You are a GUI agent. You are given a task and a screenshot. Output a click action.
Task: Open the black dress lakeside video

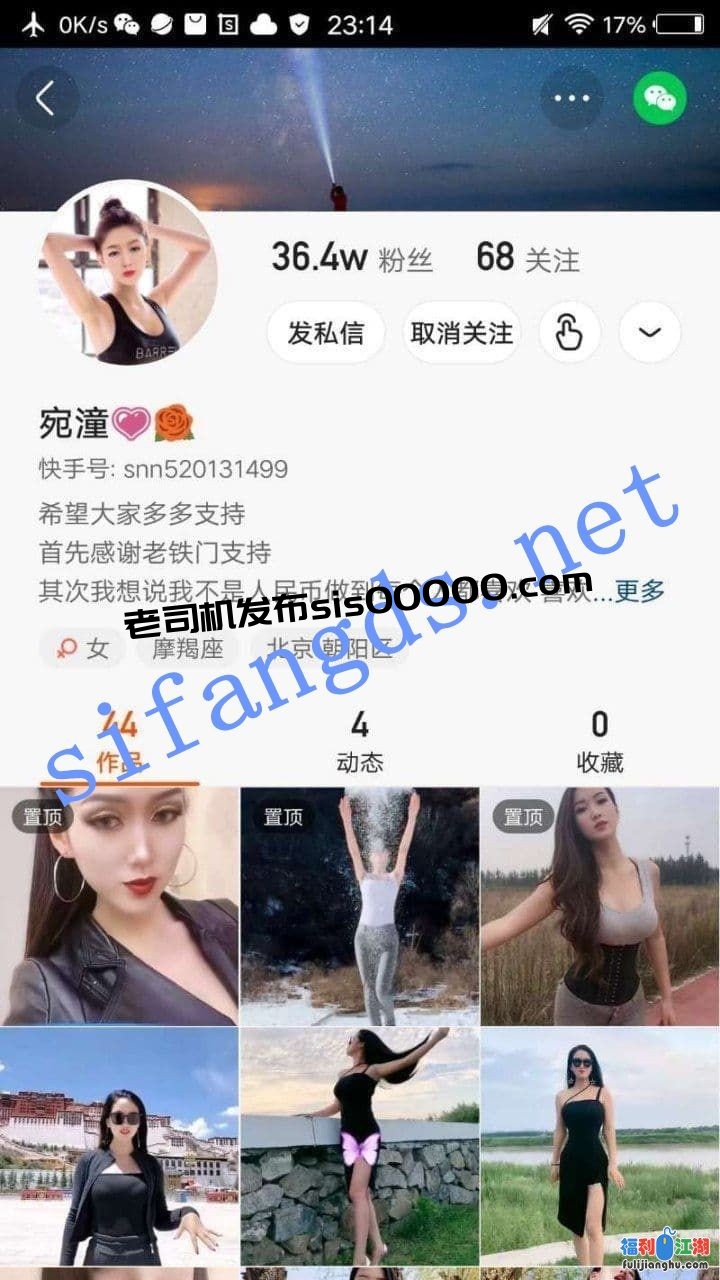point(600,1147)
